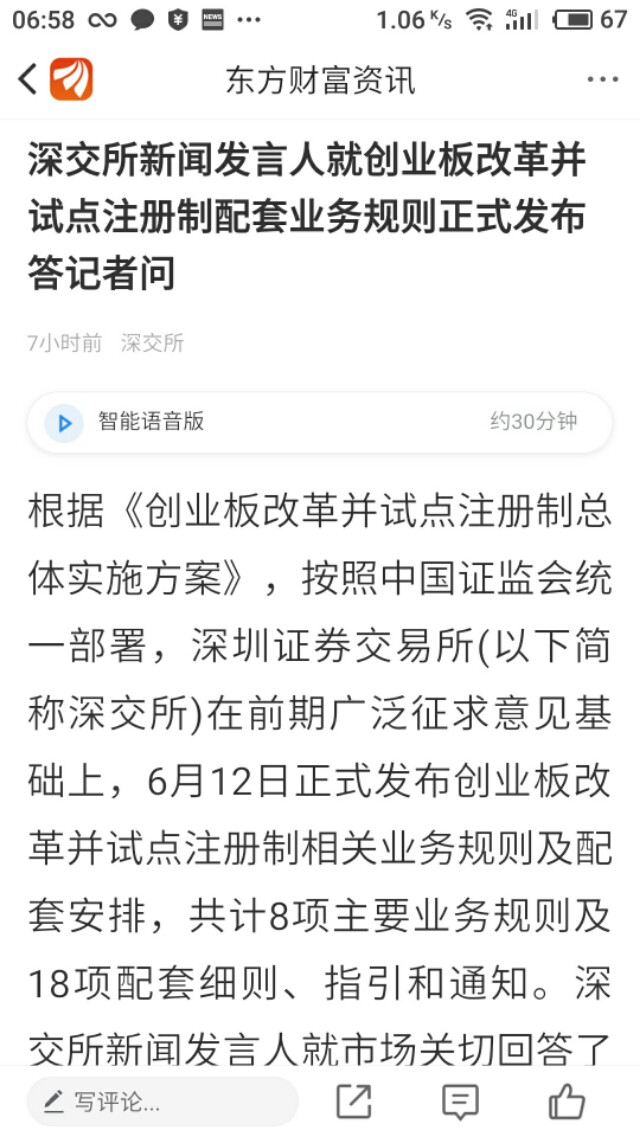Open the three-dot overflow menu
Screen dimensions: 640x1137
pyautogui.click(x=602, y=79)
